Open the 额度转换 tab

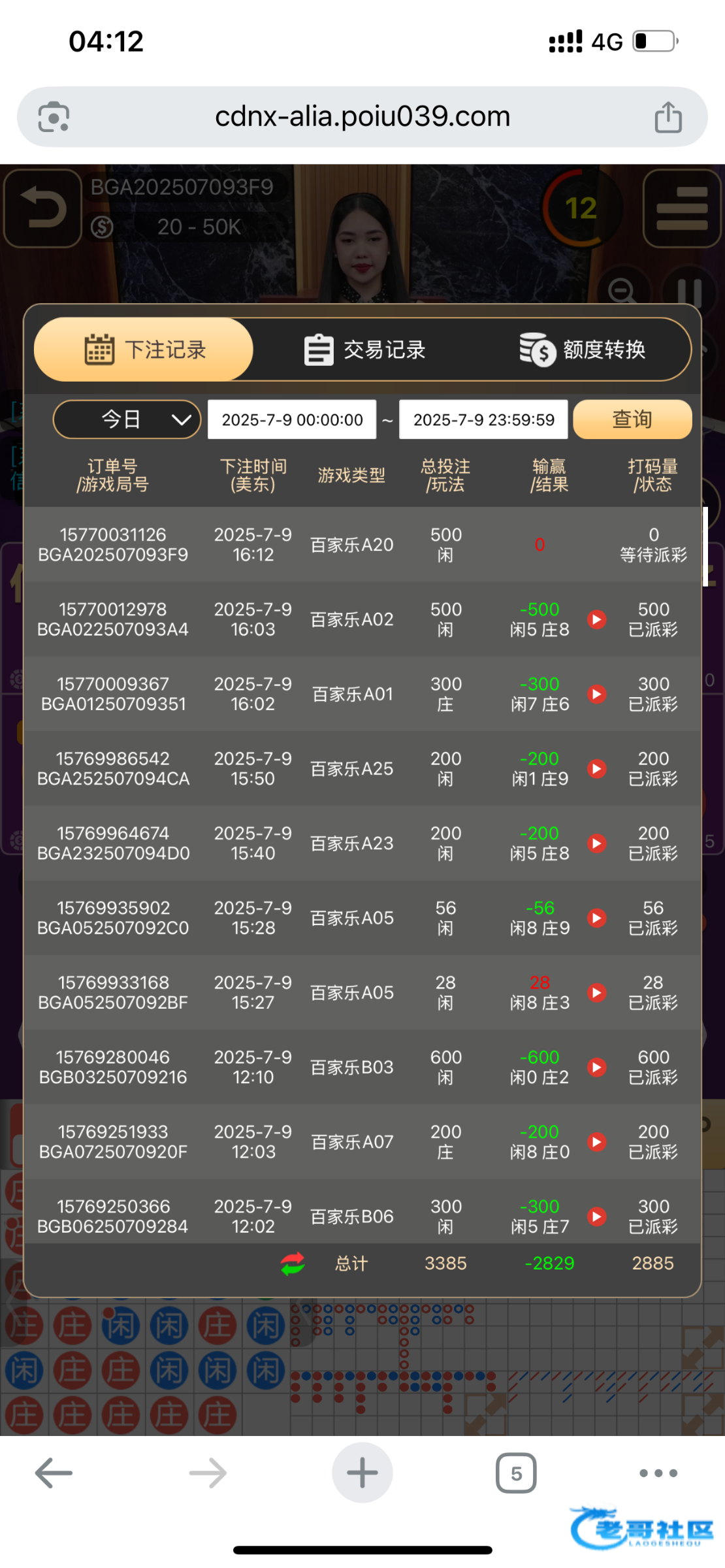[581, 350]
